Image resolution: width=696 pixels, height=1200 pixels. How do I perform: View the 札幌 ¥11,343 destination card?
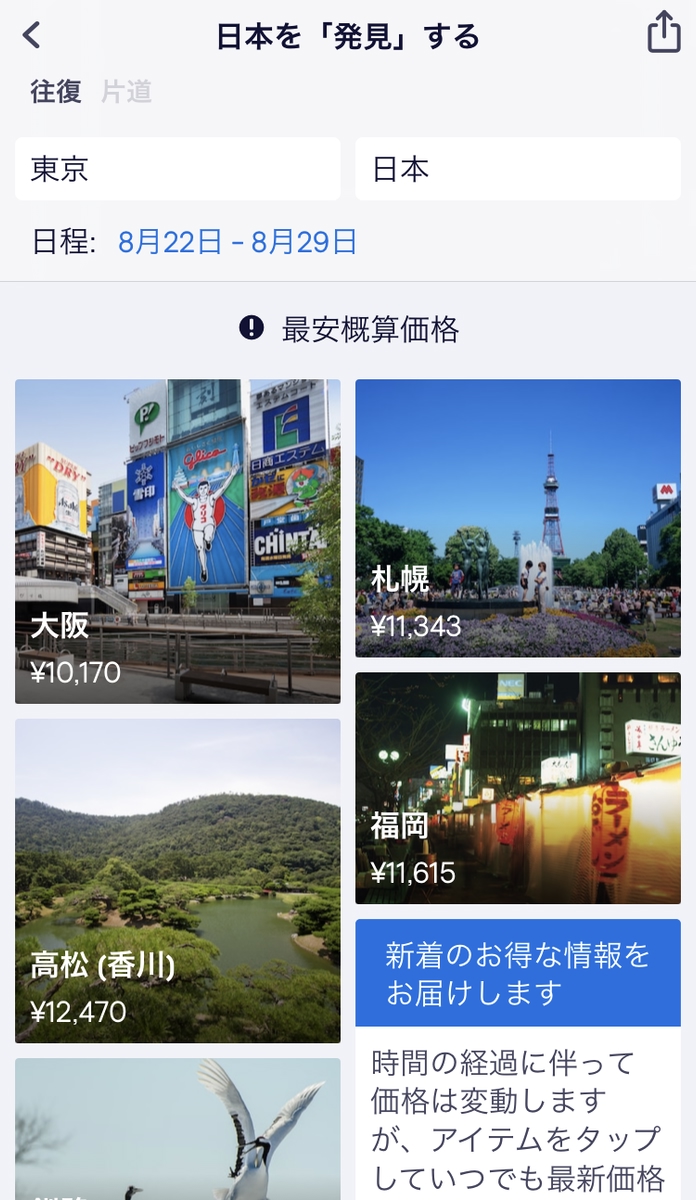[518, 518]
